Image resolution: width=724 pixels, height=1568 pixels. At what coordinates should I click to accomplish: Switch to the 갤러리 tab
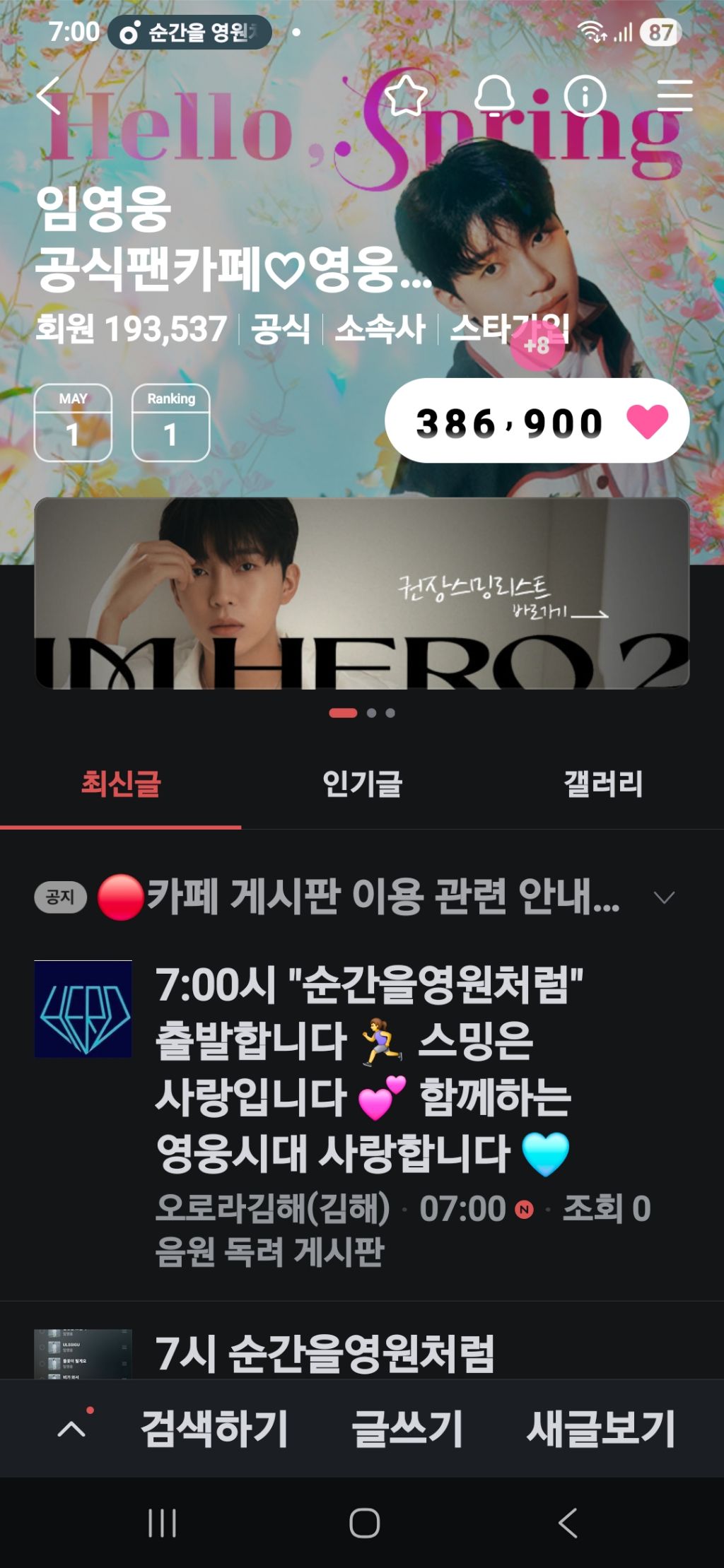pos(603,784)
